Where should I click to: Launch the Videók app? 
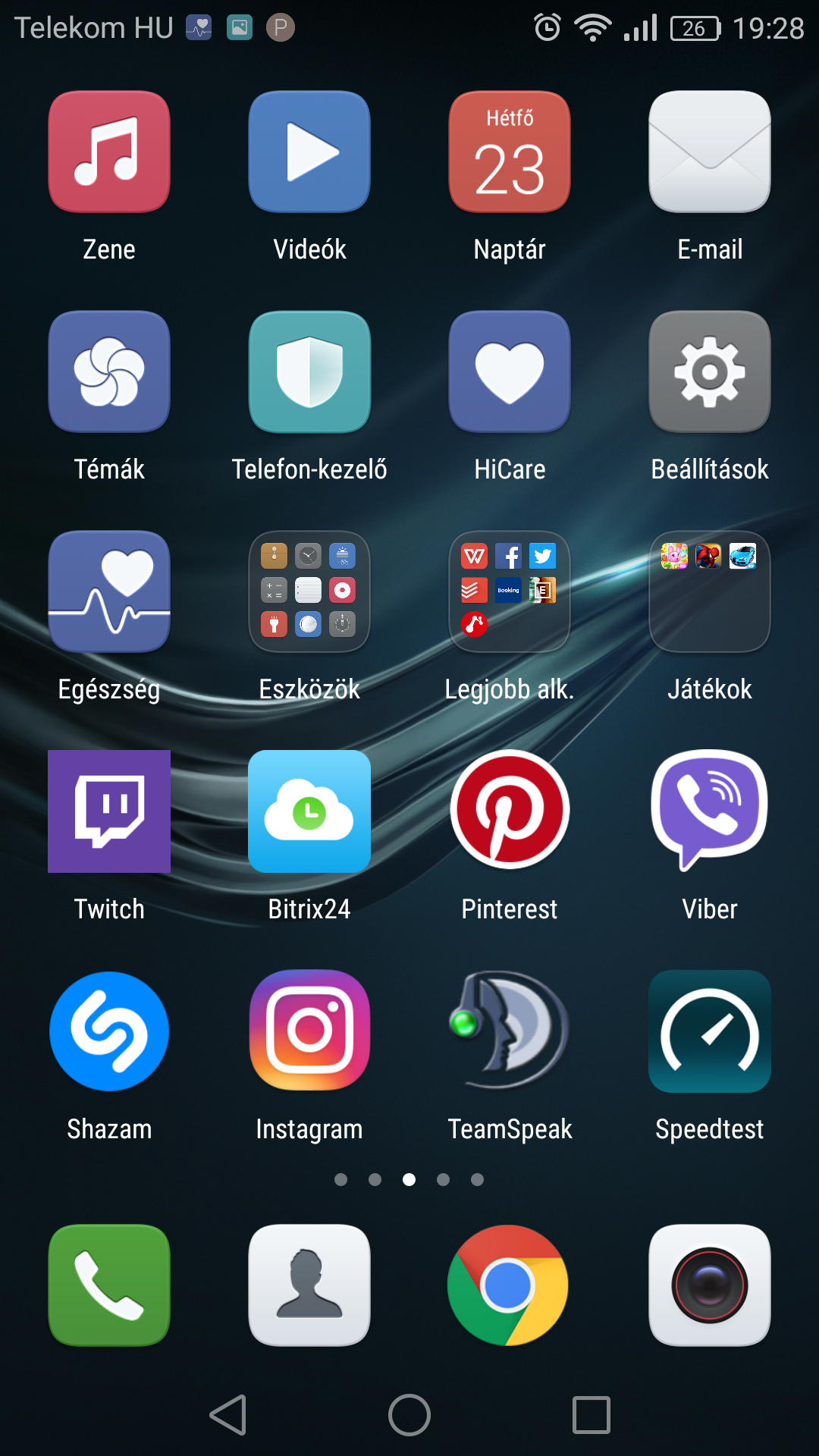[x=309, y=152]
